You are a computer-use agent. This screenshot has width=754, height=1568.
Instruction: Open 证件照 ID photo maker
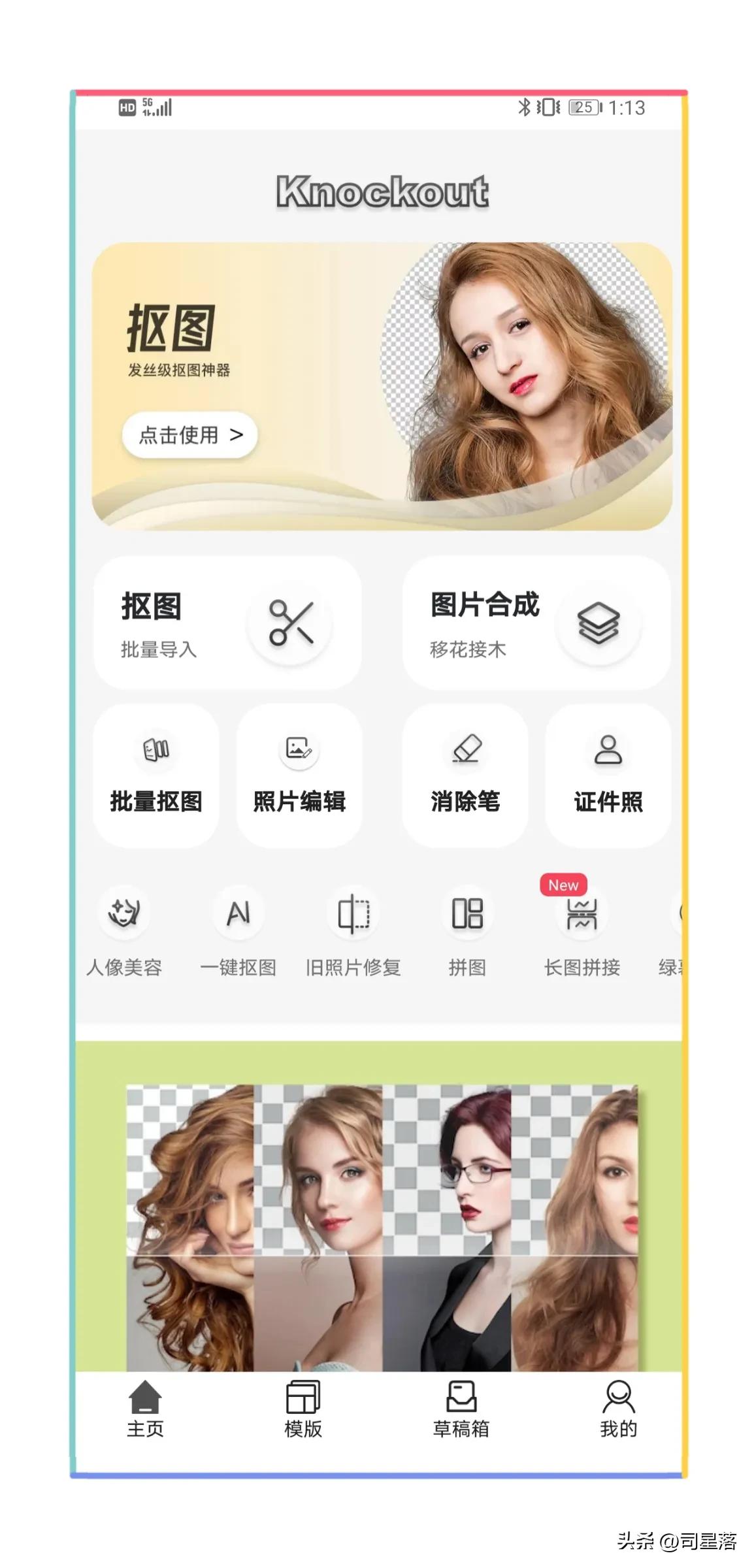(608, 775)
